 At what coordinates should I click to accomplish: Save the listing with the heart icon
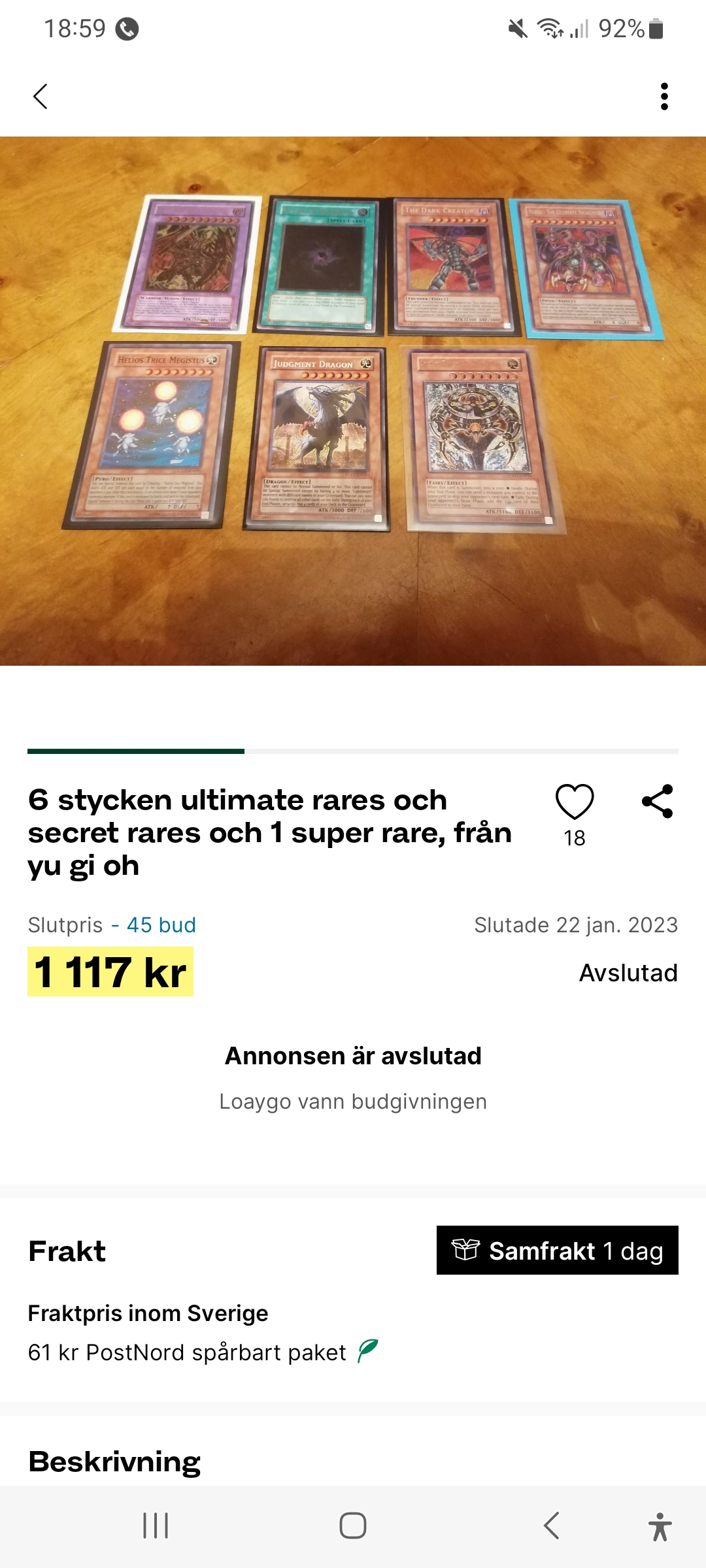pyautogui.click(x=574, y=802)
